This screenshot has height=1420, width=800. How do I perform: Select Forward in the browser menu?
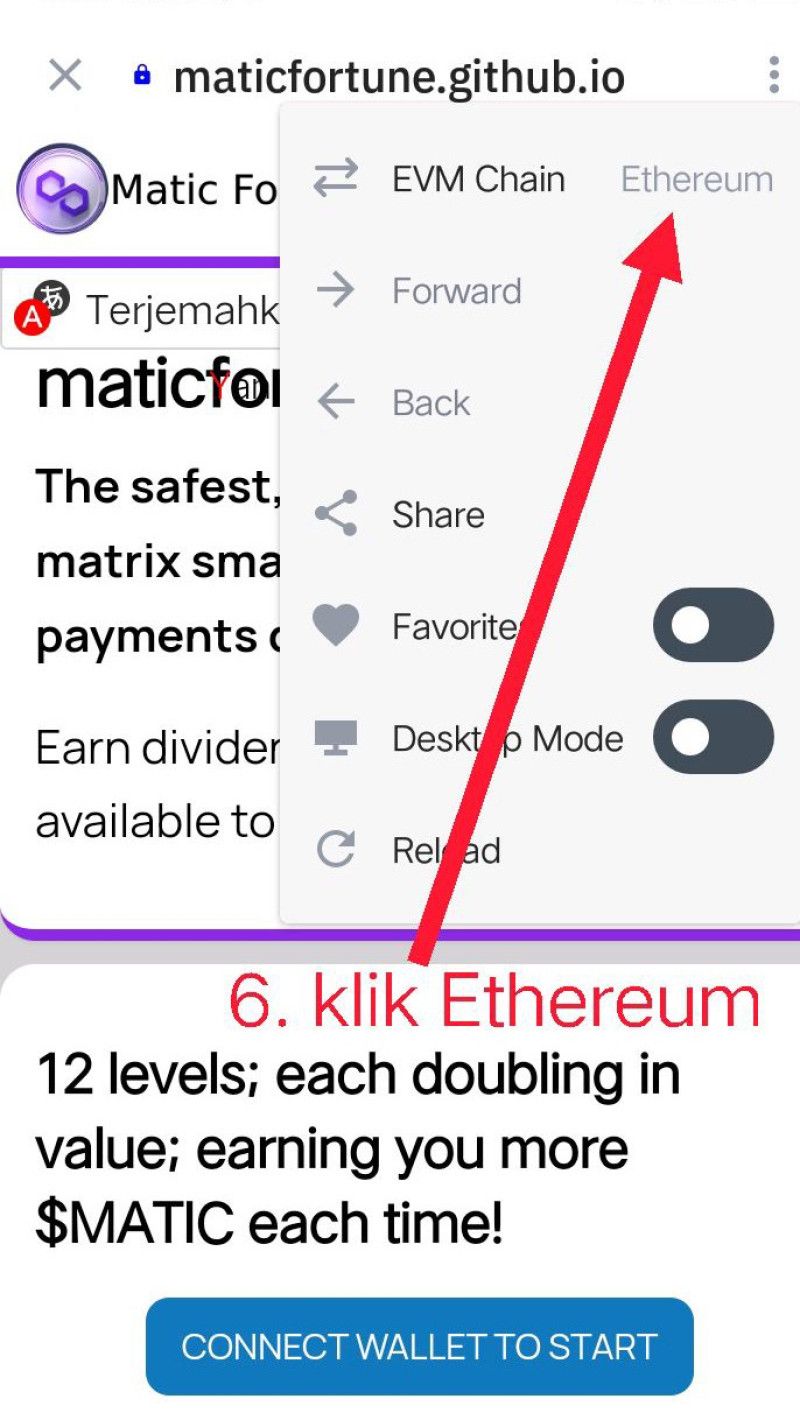pos(541,291)
